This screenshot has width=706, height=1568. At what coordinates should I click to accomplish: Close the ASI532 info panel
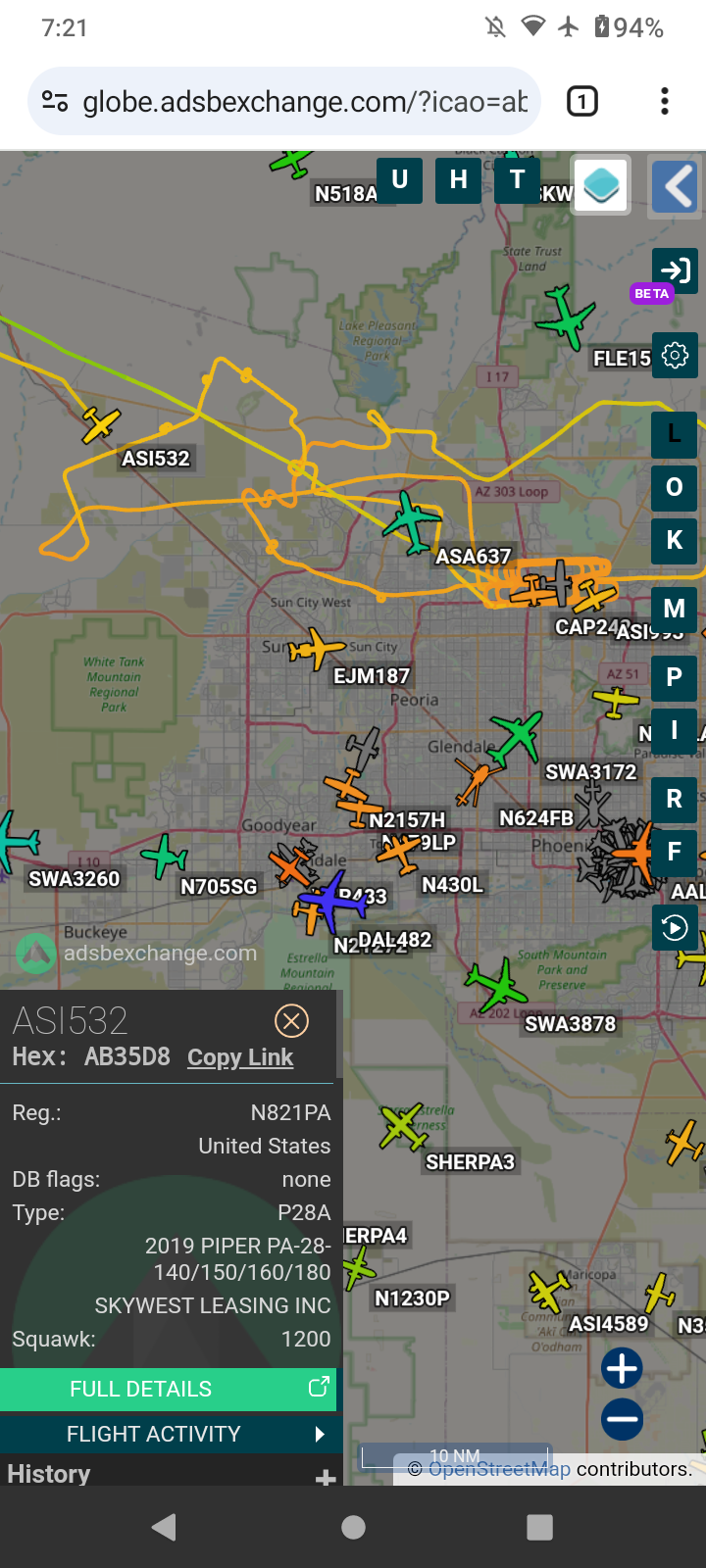pos(291,1021)
